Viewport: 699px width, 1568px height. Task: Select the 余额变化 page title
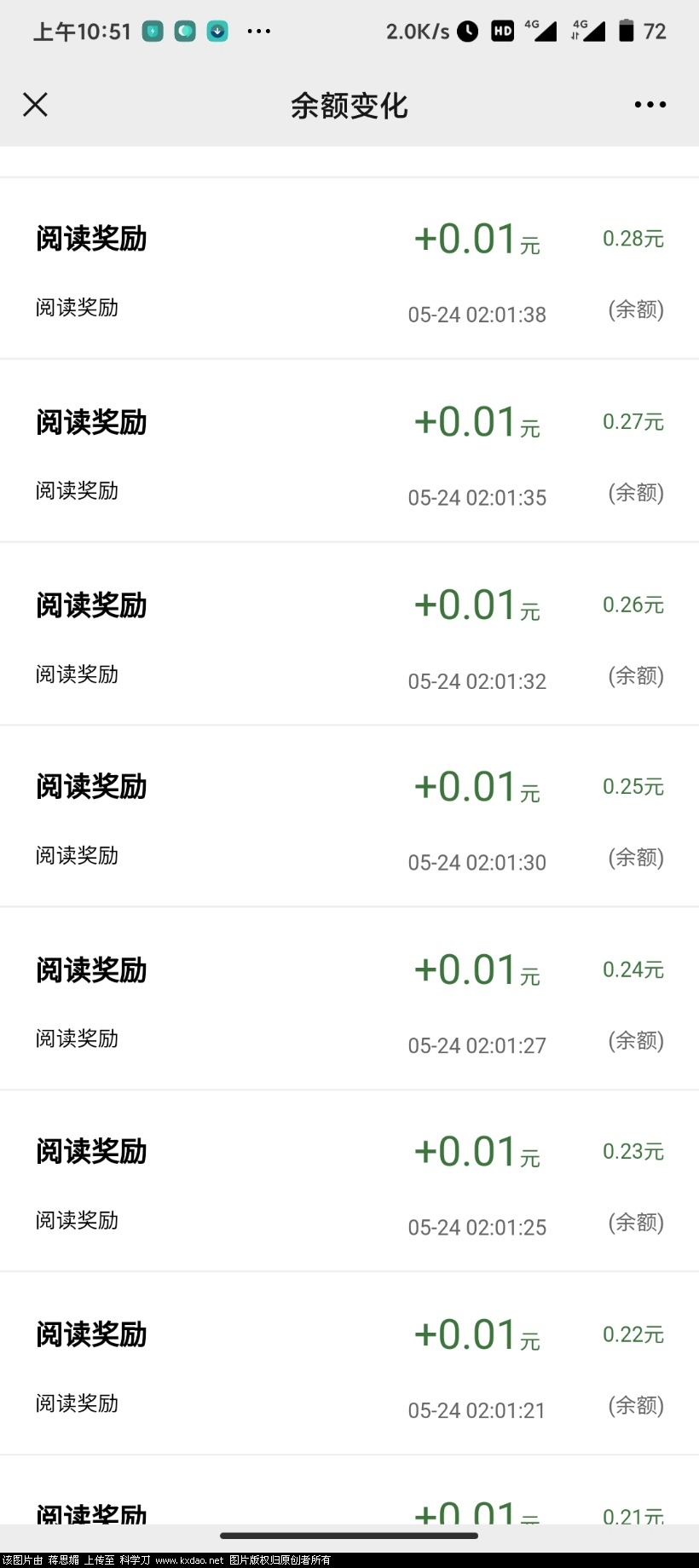pos(349,104)
